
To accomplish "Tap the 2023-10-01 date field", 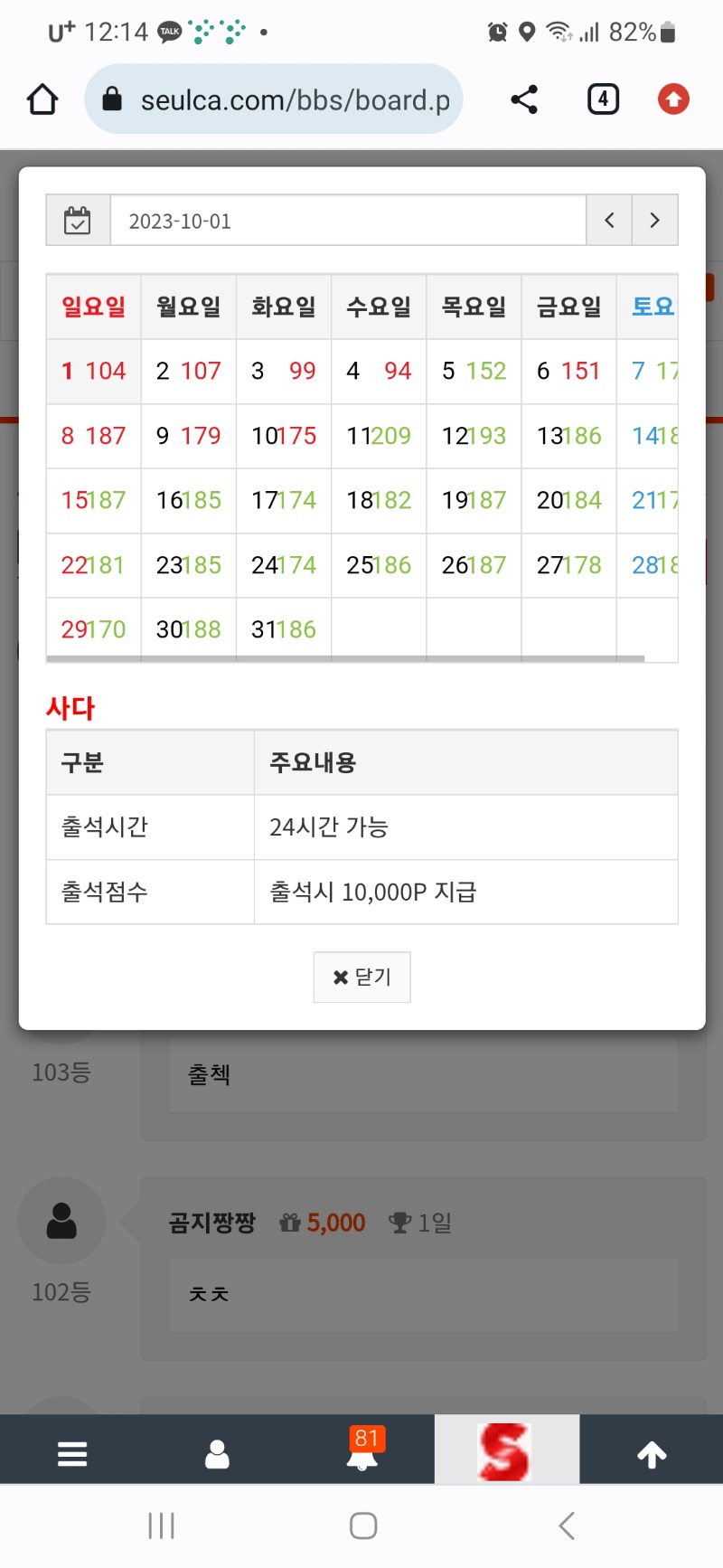I will point(348,221).
